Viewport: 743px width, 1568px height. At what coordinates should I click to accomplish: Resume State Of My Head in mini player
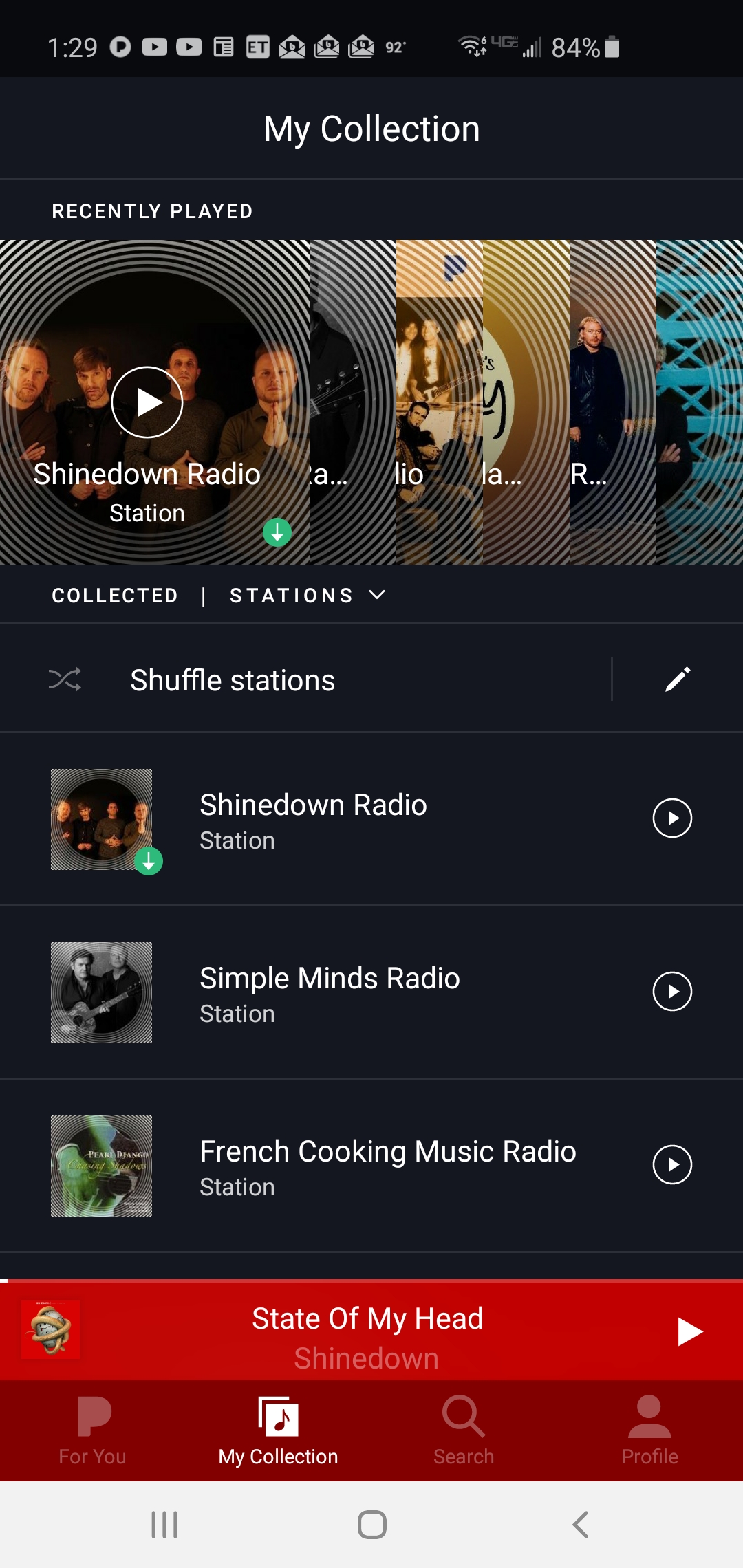(689, 1331)
